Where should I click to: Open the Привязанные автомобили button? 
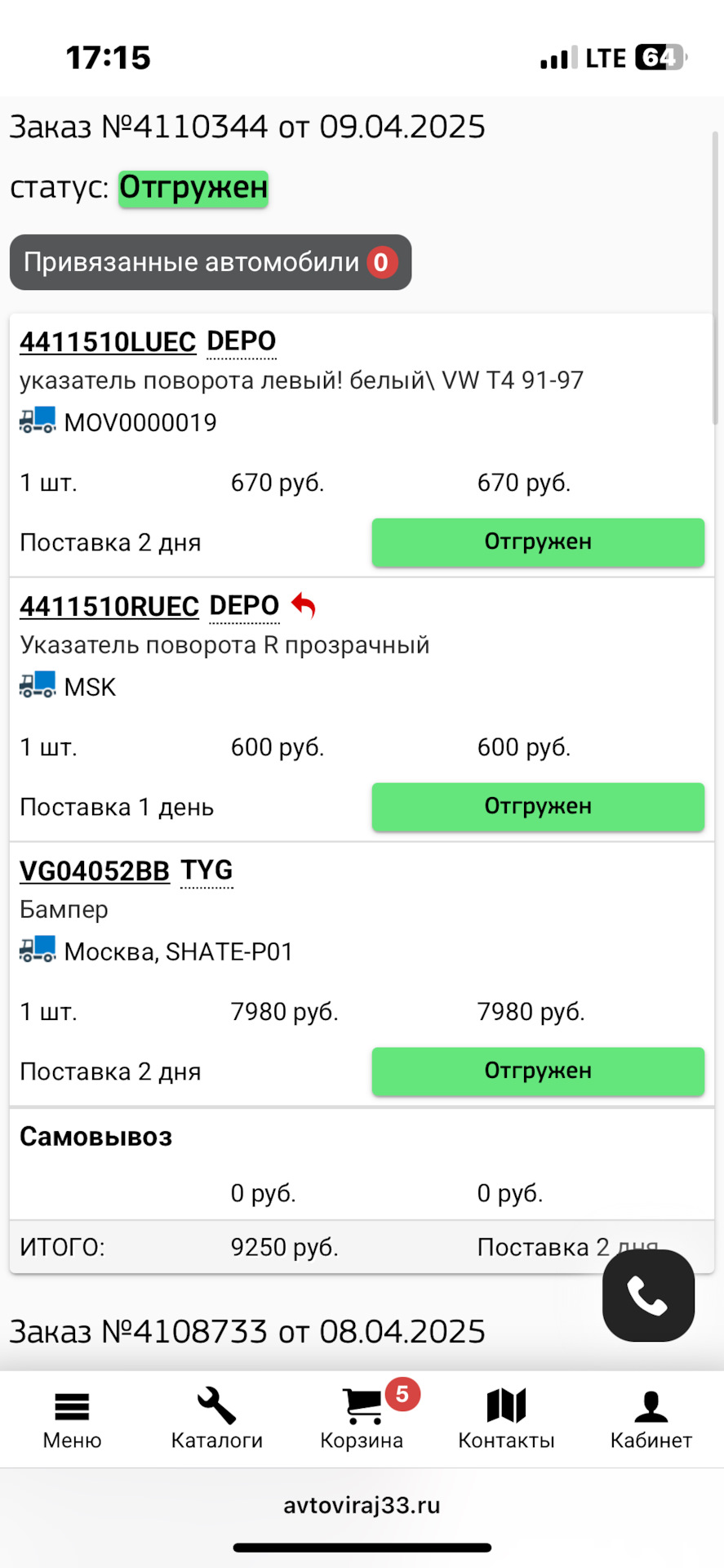pyautogui.click(x=210, y=262)
